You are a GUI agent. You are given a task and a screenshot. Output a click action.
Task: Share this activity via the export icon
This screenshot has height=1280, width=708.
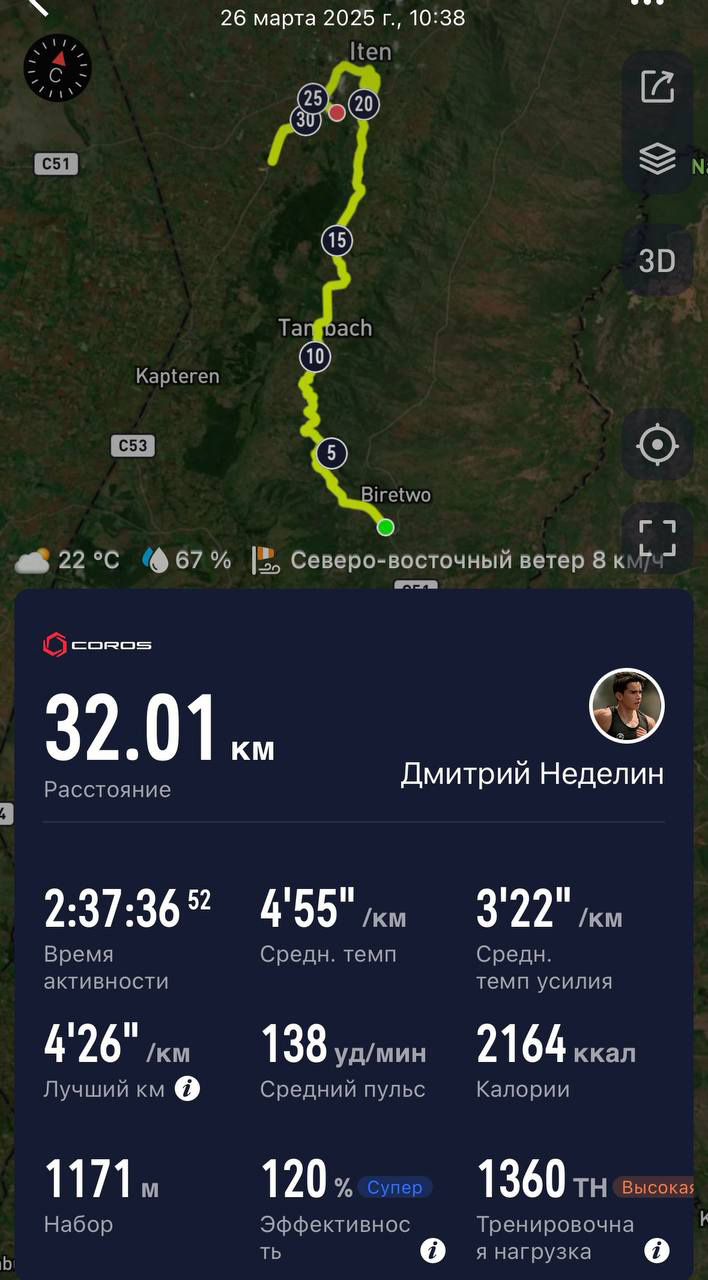coord(657,87)
